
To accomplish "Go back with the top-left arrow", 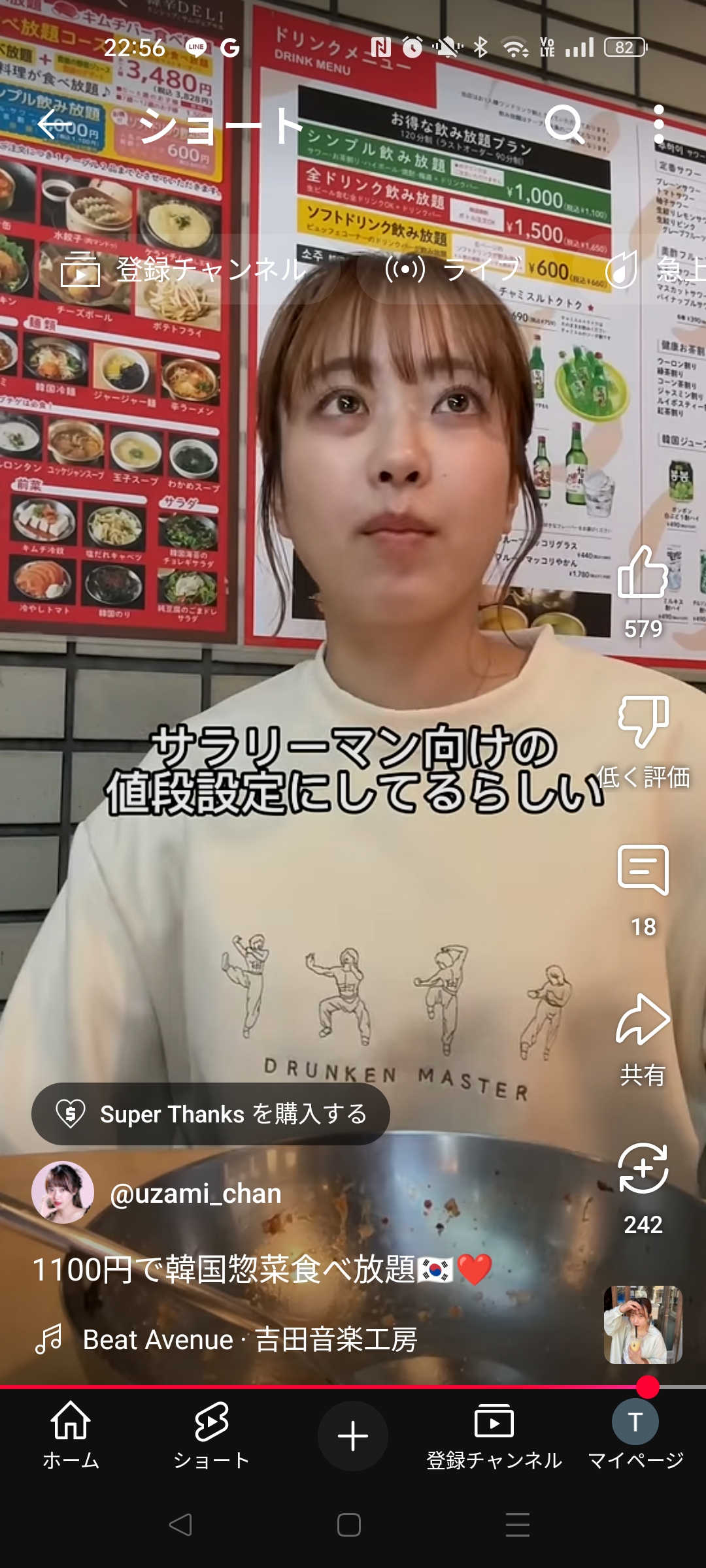I will click(54, 124).
